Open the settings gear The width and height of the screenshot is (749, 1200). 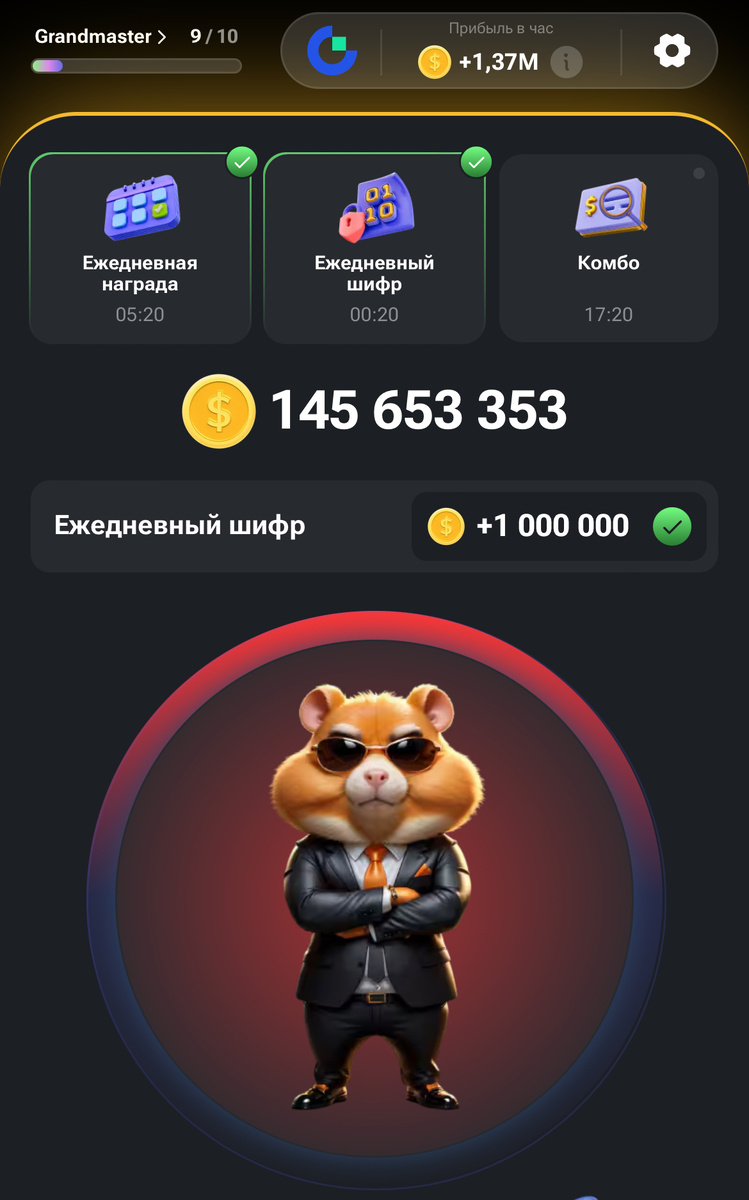coord(672,50)
